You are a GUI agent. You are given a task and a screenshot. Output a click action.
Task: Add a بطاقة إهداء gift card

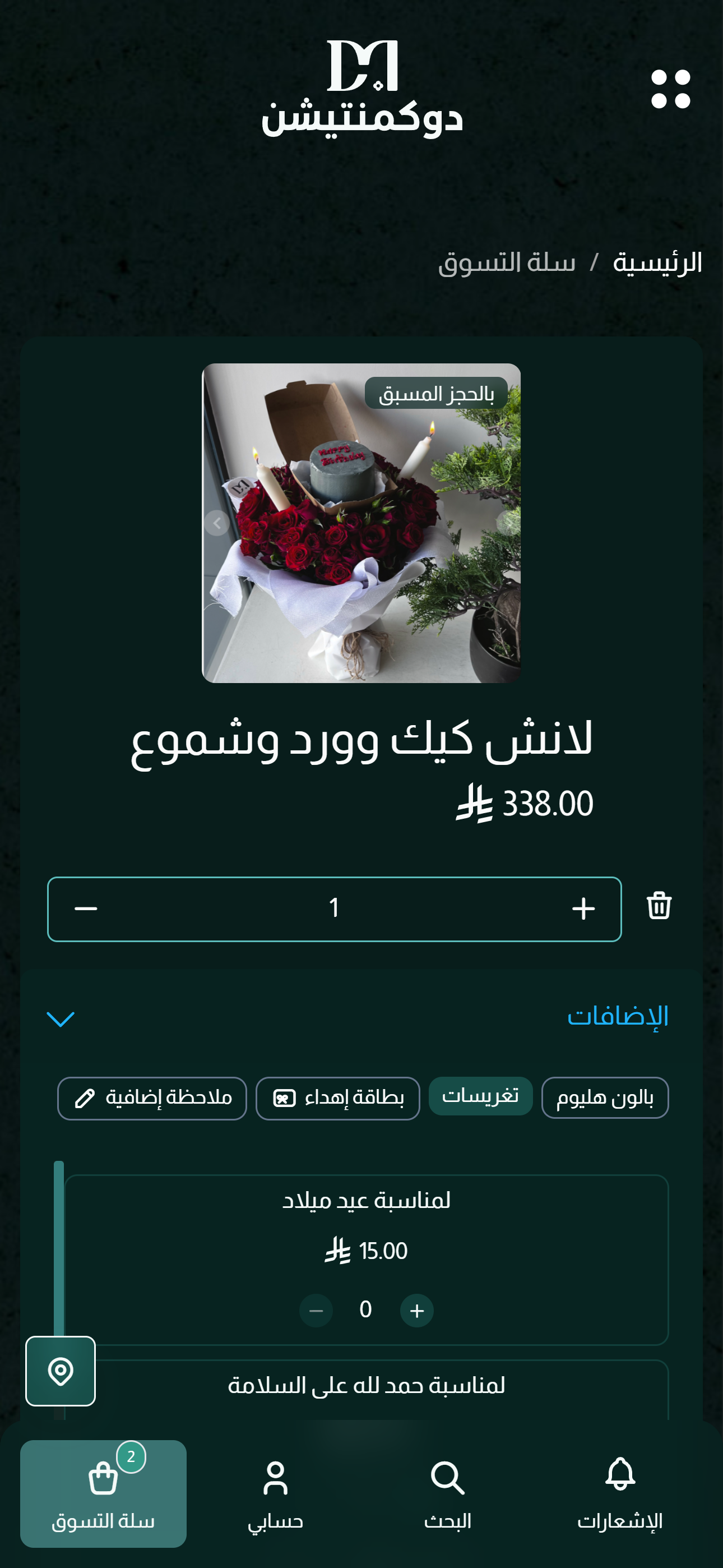point(338,1098)
